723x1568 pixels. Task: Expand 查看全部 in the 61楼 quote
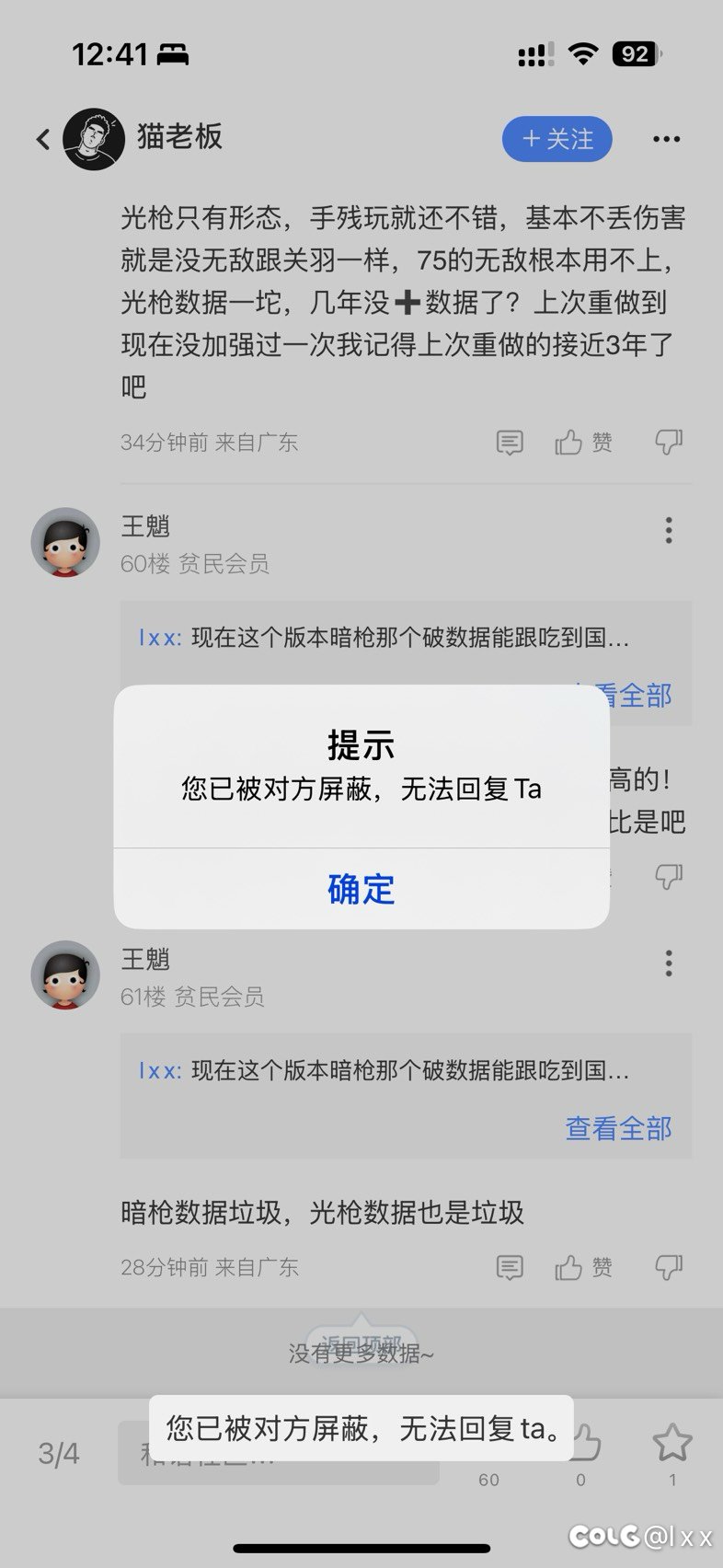[618, 1128]
